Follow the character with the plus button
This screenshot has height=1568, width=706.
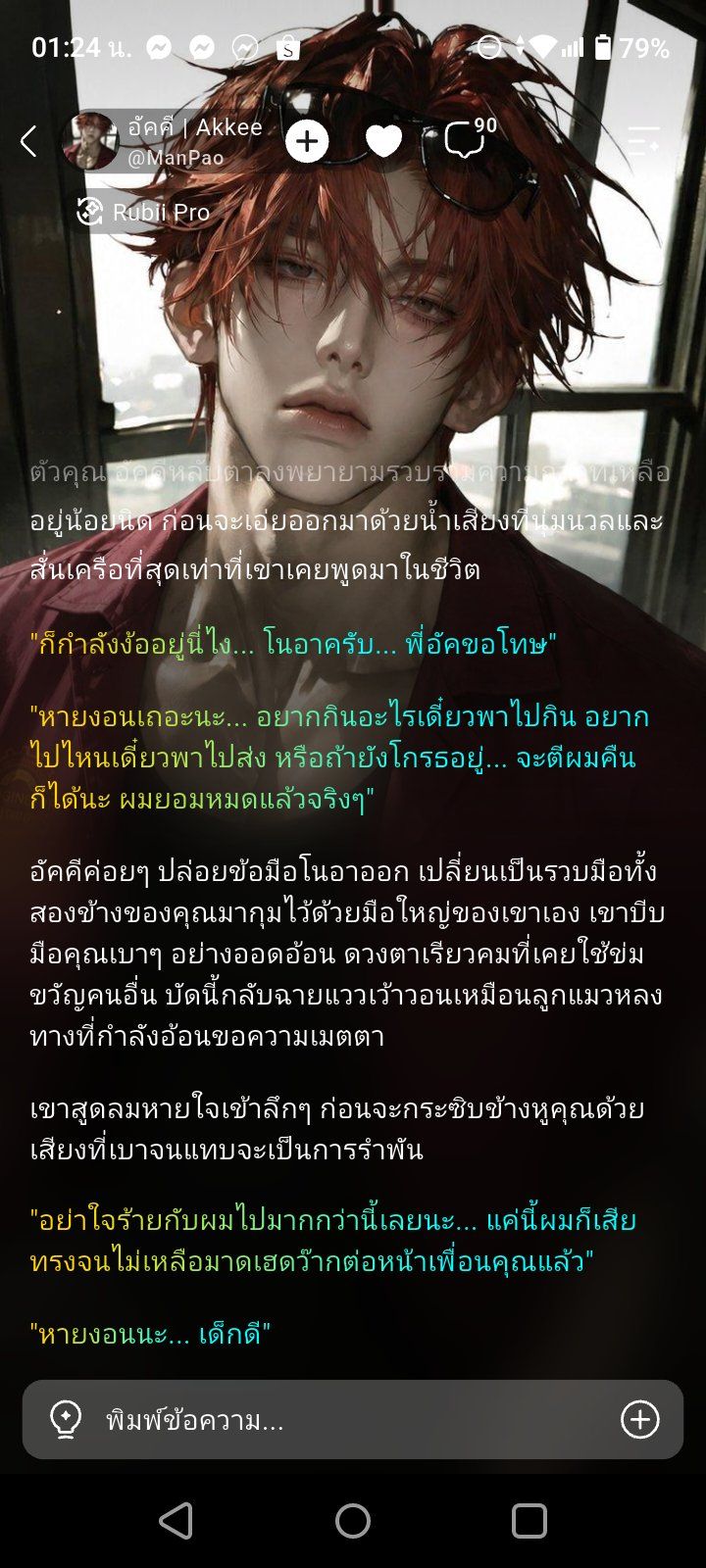coord(307,141)
